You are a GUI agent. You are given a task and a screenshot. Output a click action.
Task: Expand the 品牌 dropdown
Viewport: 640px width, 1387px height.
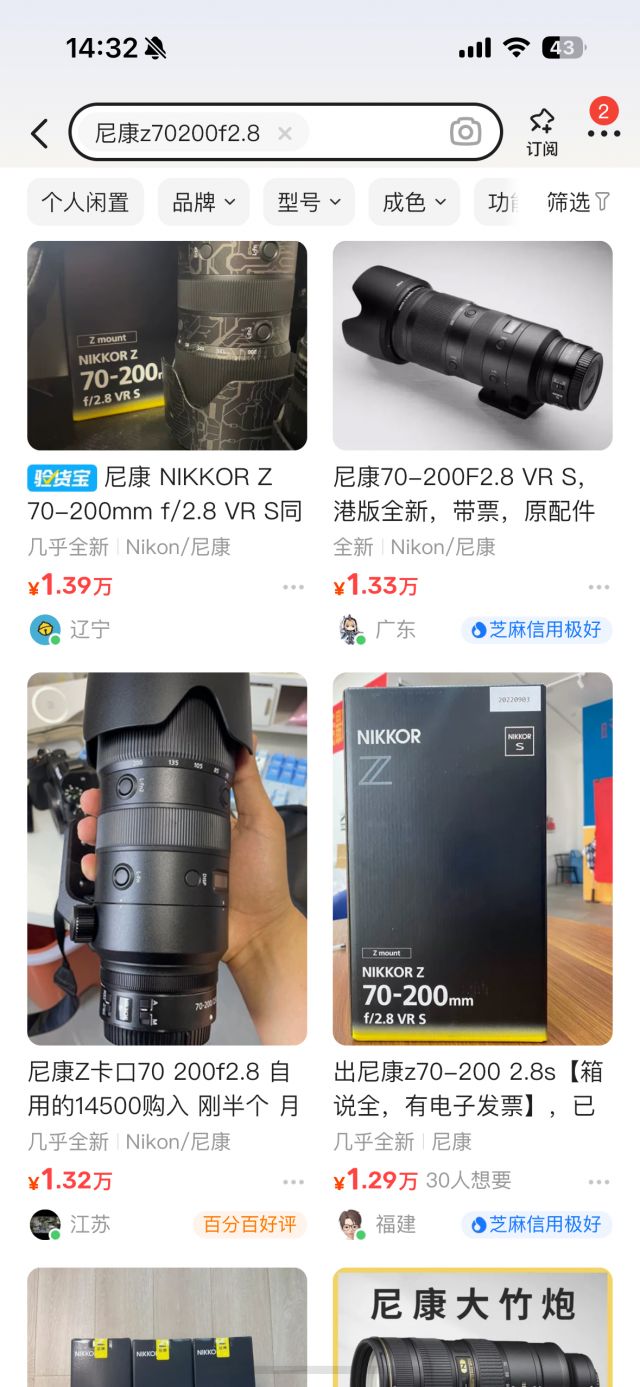pos(204,202)
